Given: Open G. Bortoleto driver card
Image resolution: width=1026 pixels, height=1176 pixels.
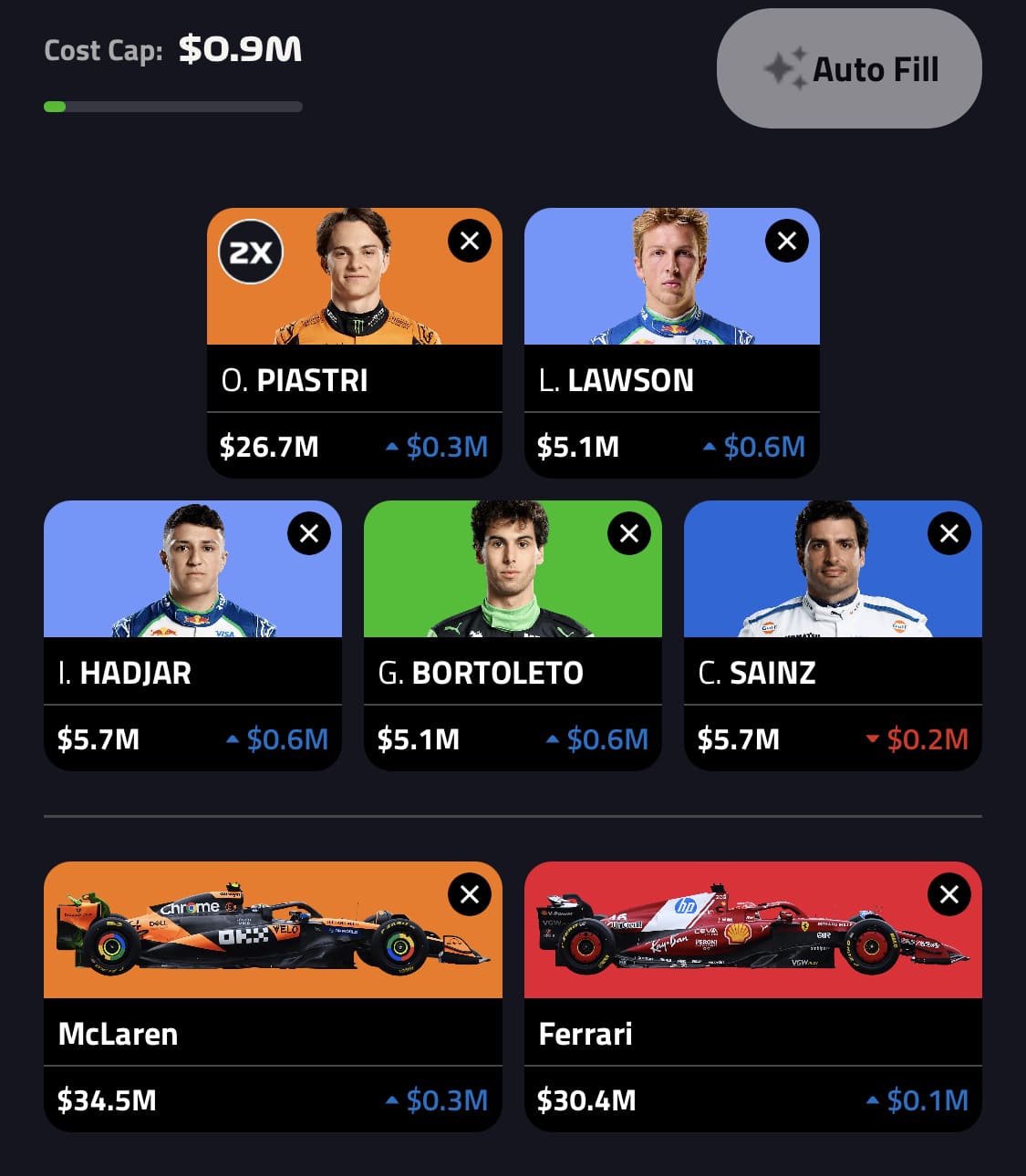Looking at the screenshot, I should click(513, 673).
